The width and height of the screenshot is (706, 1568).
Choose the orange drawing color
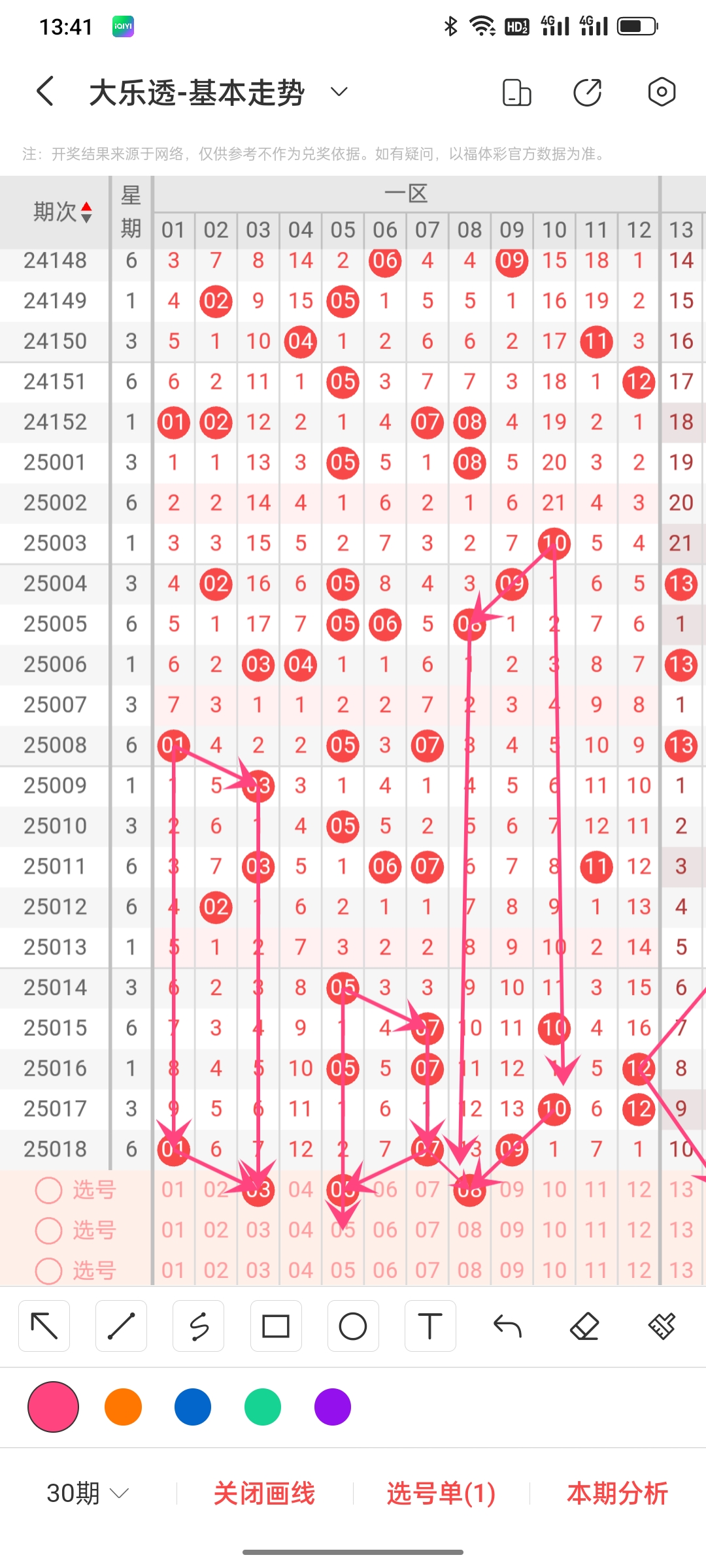coord(123,1407)
